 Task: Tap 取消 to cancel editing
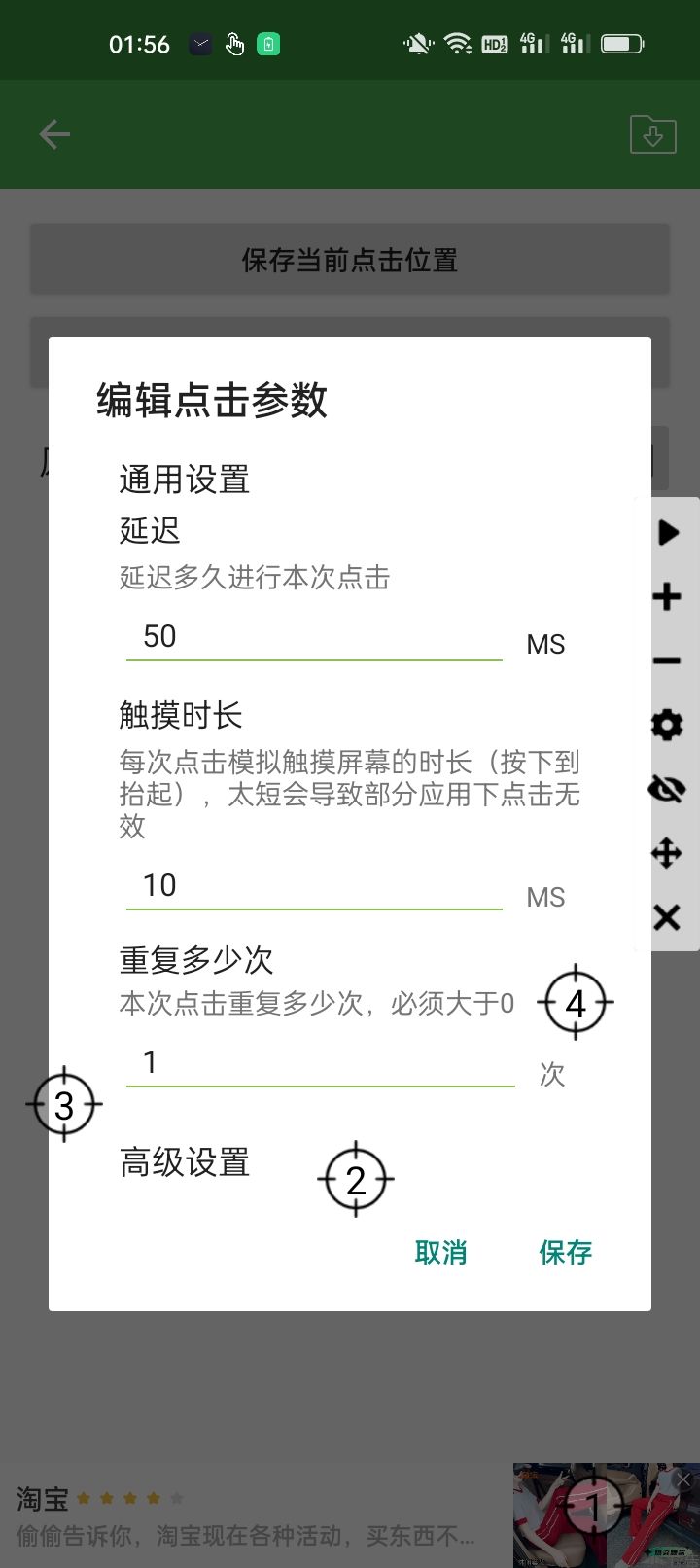[441, 1253]
